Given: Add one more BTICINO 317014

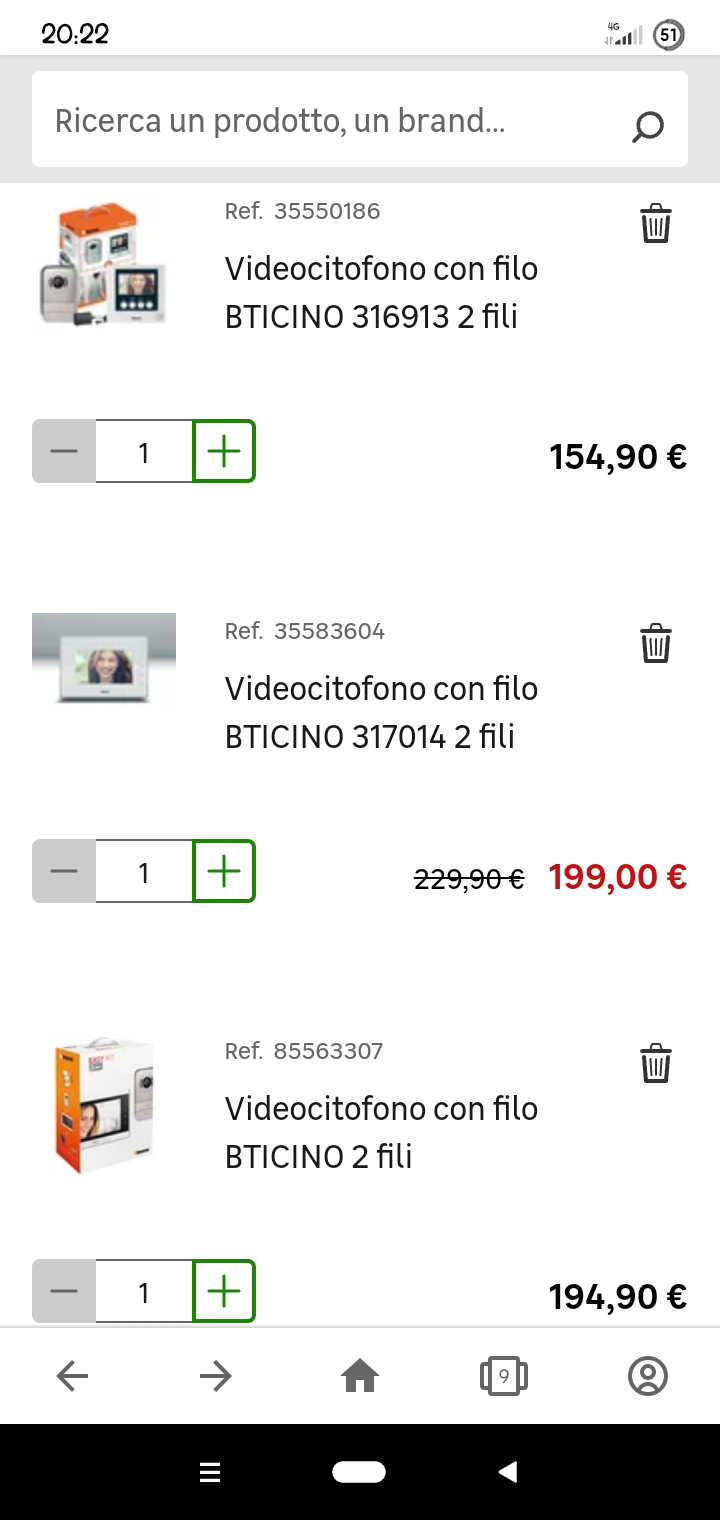Looking at the screenshot, I should 224,871.
